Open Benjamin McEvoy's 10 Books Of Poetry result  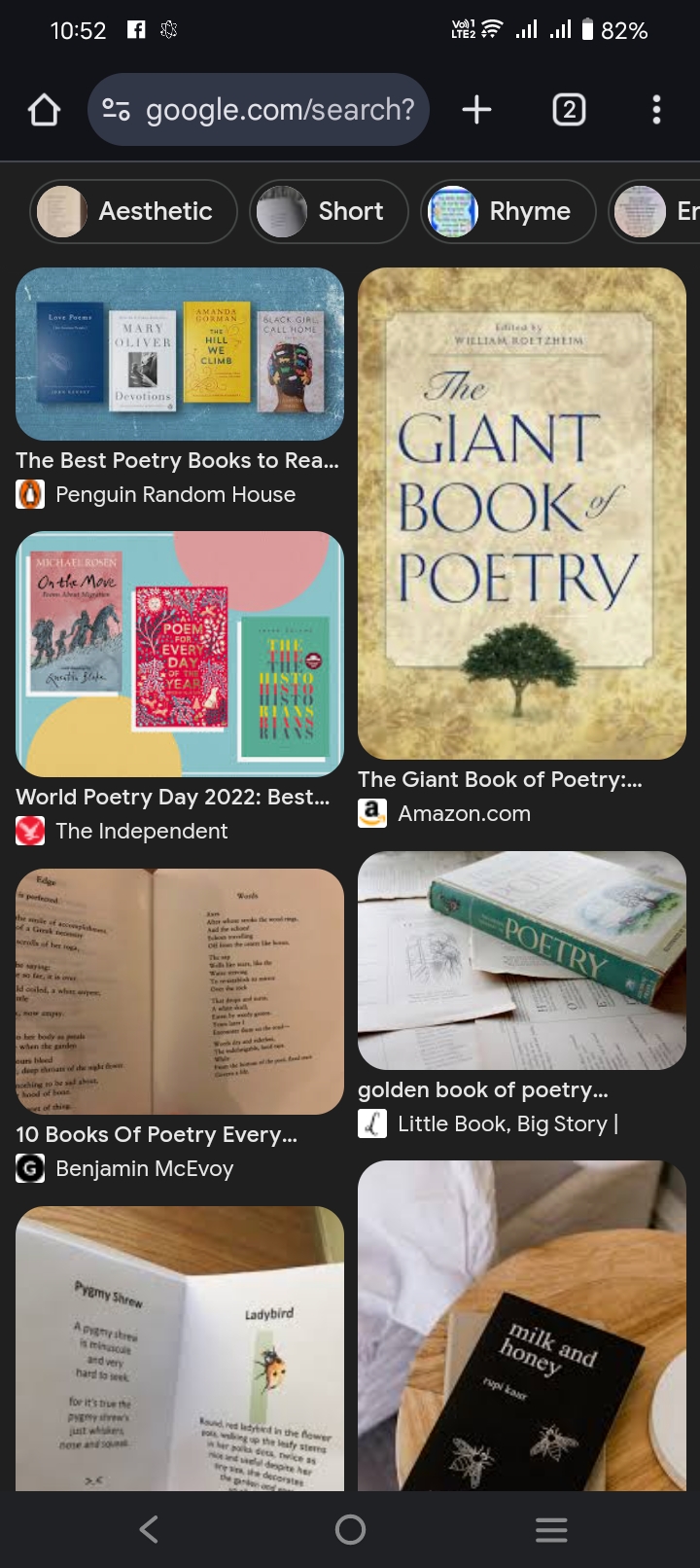coord(180,990)
